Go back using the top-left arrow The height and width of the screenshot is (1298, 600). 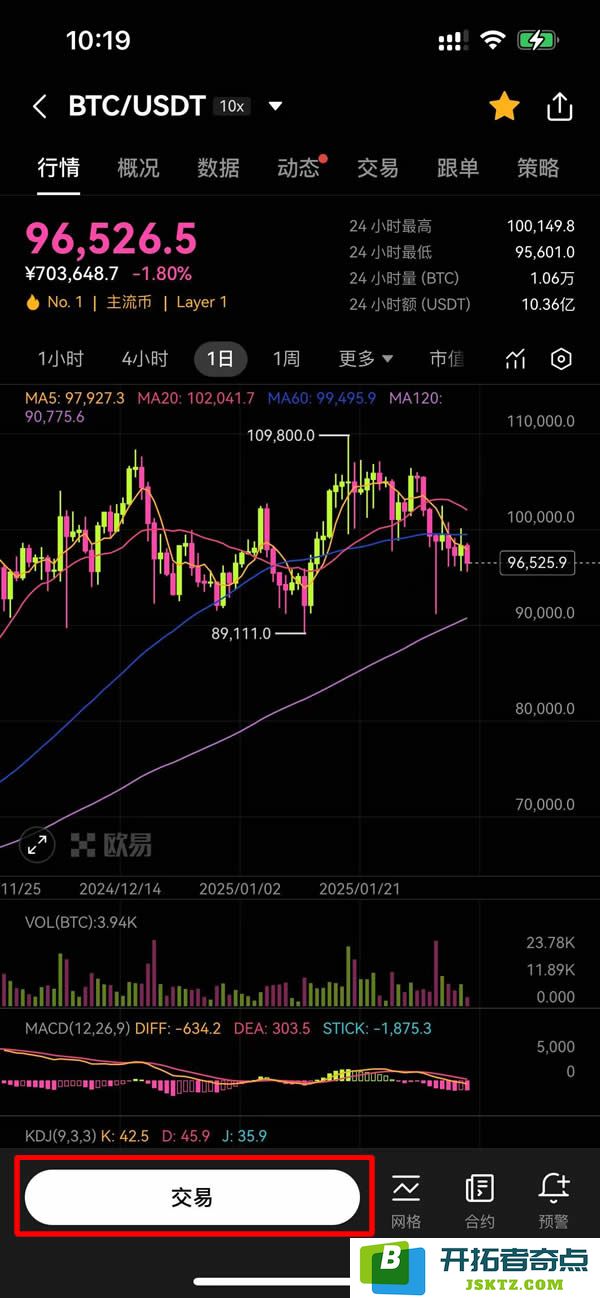tap(40, 107)
